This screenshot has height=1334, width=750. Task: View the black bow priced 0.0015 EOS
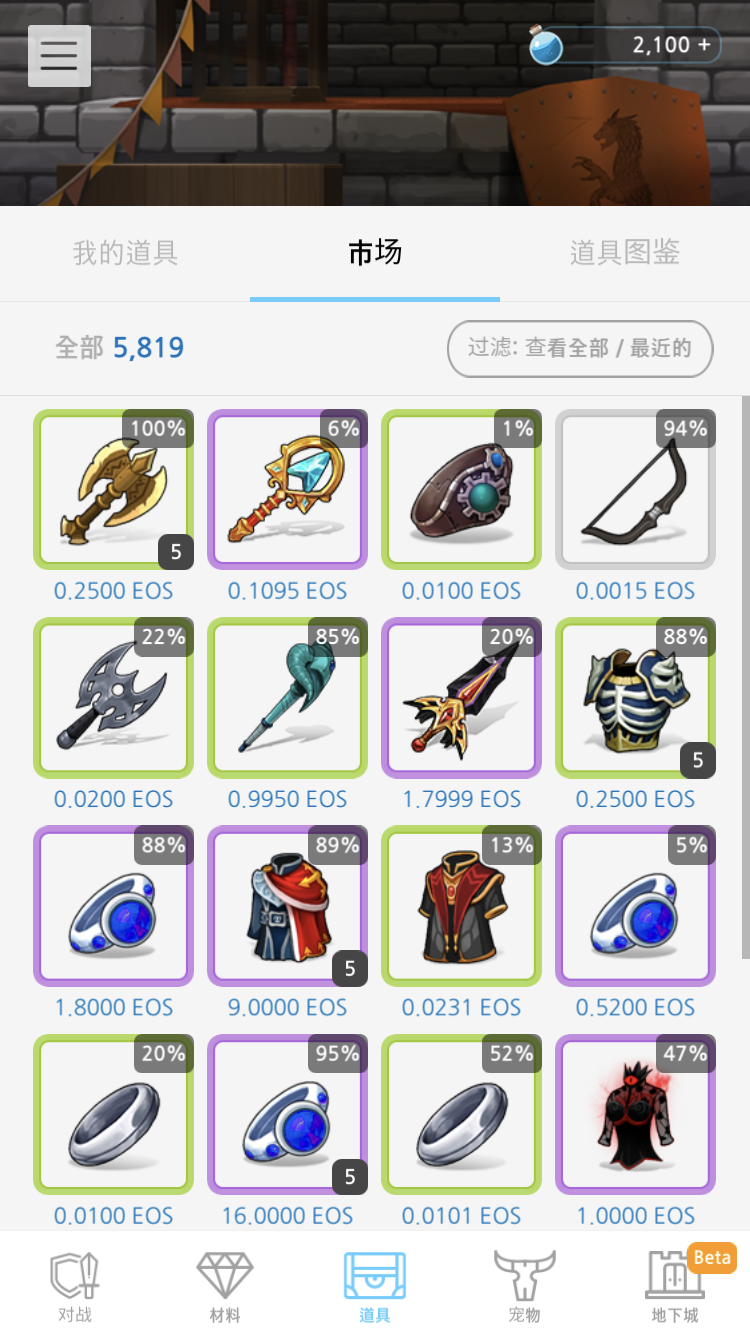(635, 490)
